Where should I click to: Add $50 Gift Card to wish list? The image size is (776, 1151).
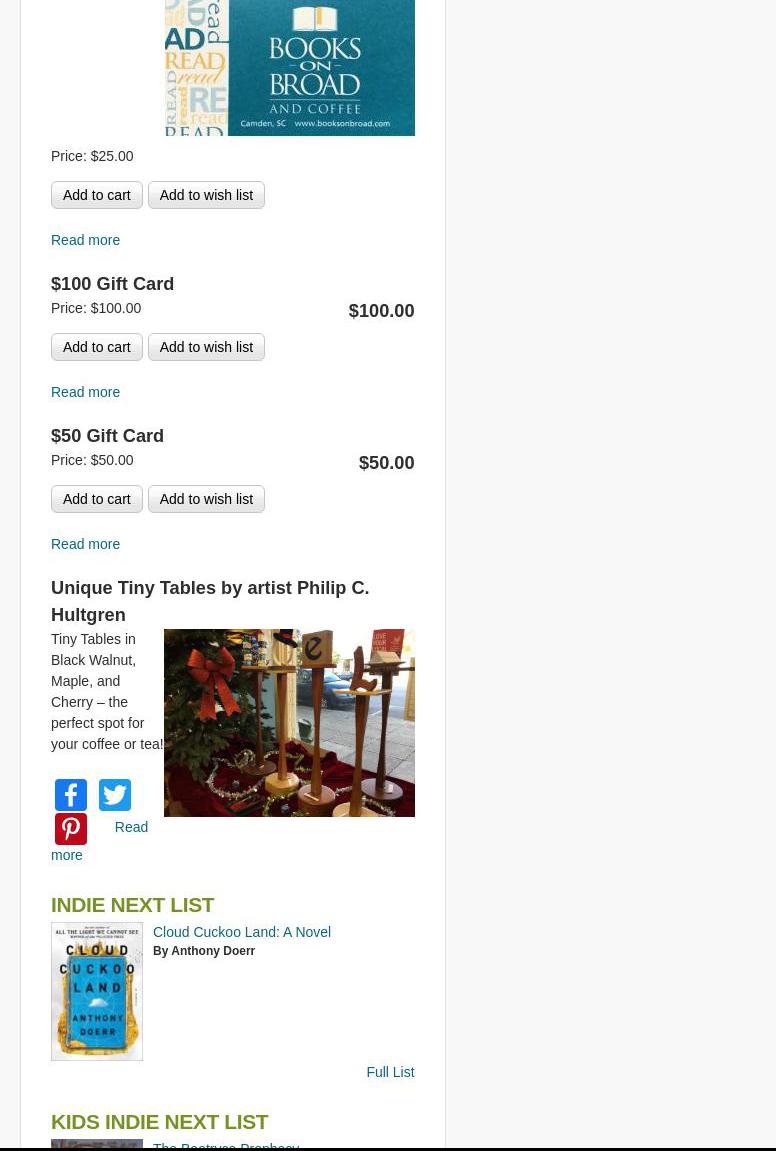point(206,499)
